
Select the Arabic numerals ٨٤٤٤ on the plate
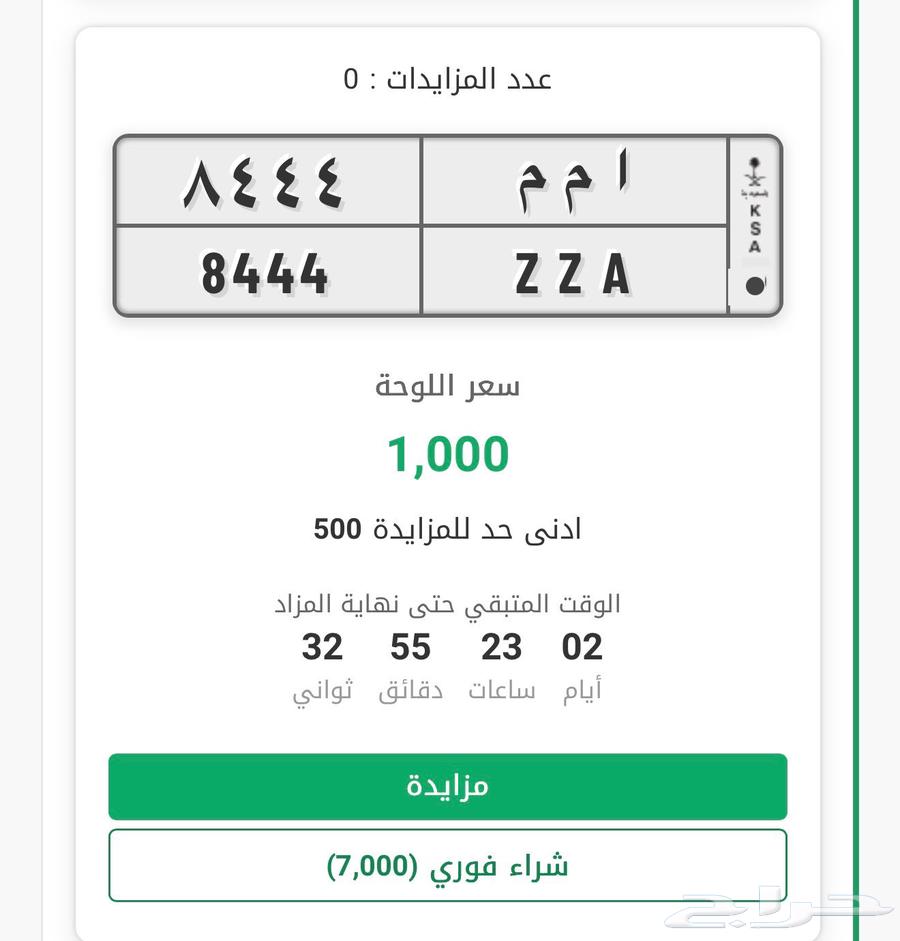265,180
